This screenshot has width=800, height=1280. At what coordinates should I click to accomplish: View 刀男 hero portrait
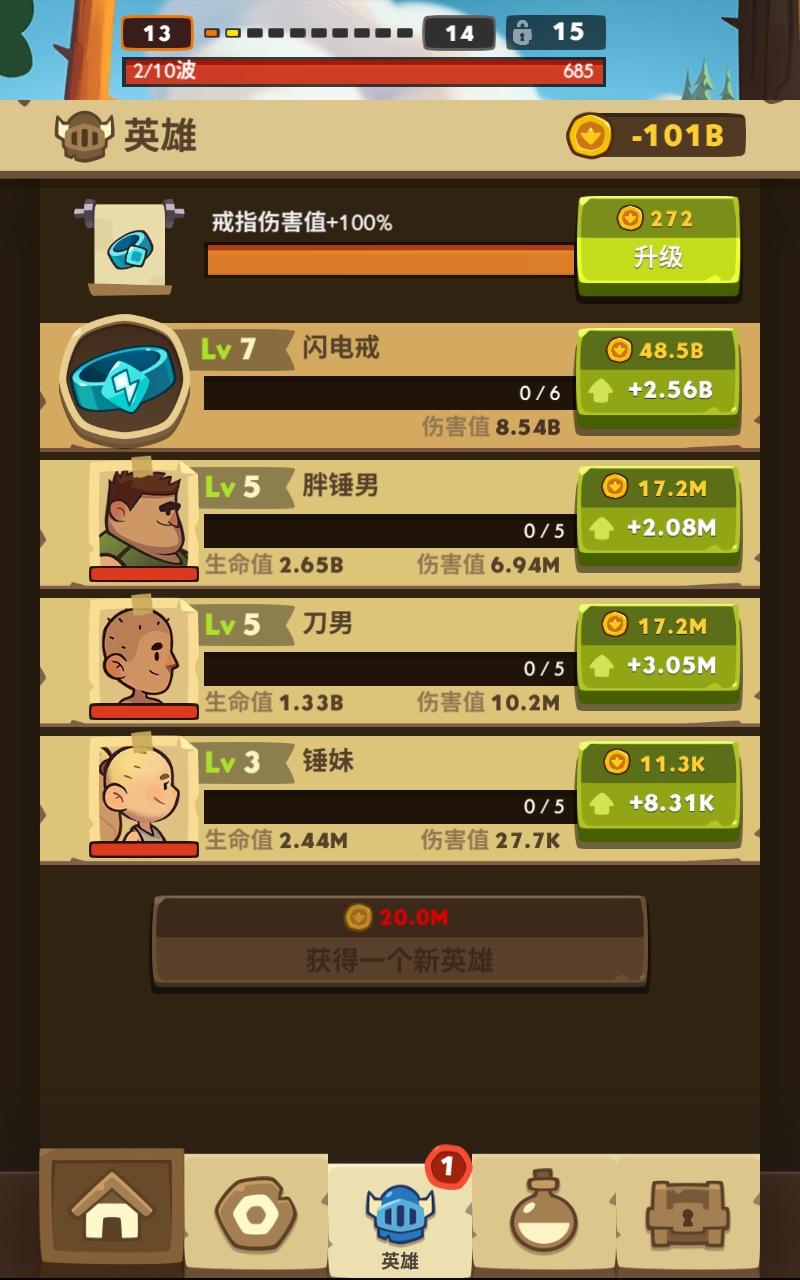click(144, 656)
